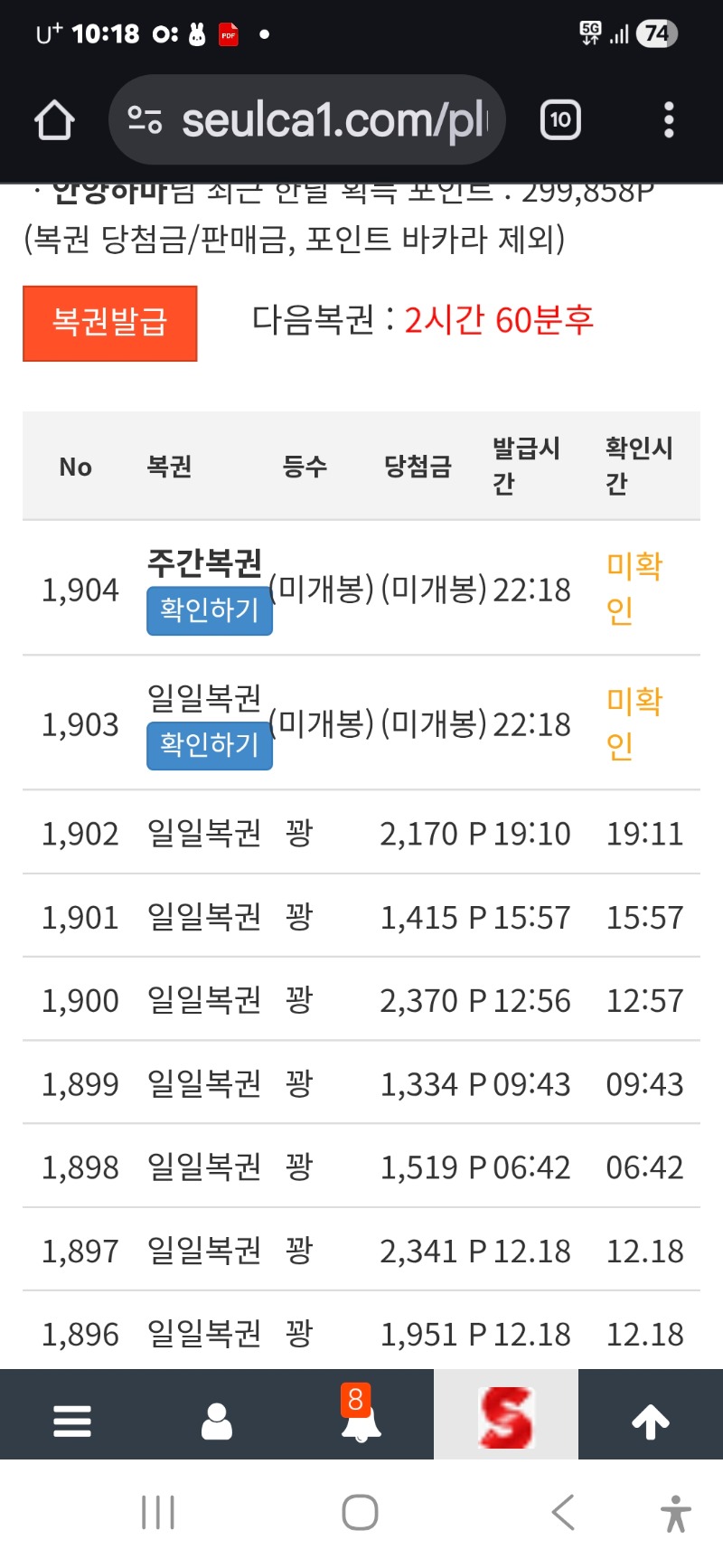Open recent apps from the navigation bar
Image resolution: width=723 pixels, height=1568 pixels.
158,1512
